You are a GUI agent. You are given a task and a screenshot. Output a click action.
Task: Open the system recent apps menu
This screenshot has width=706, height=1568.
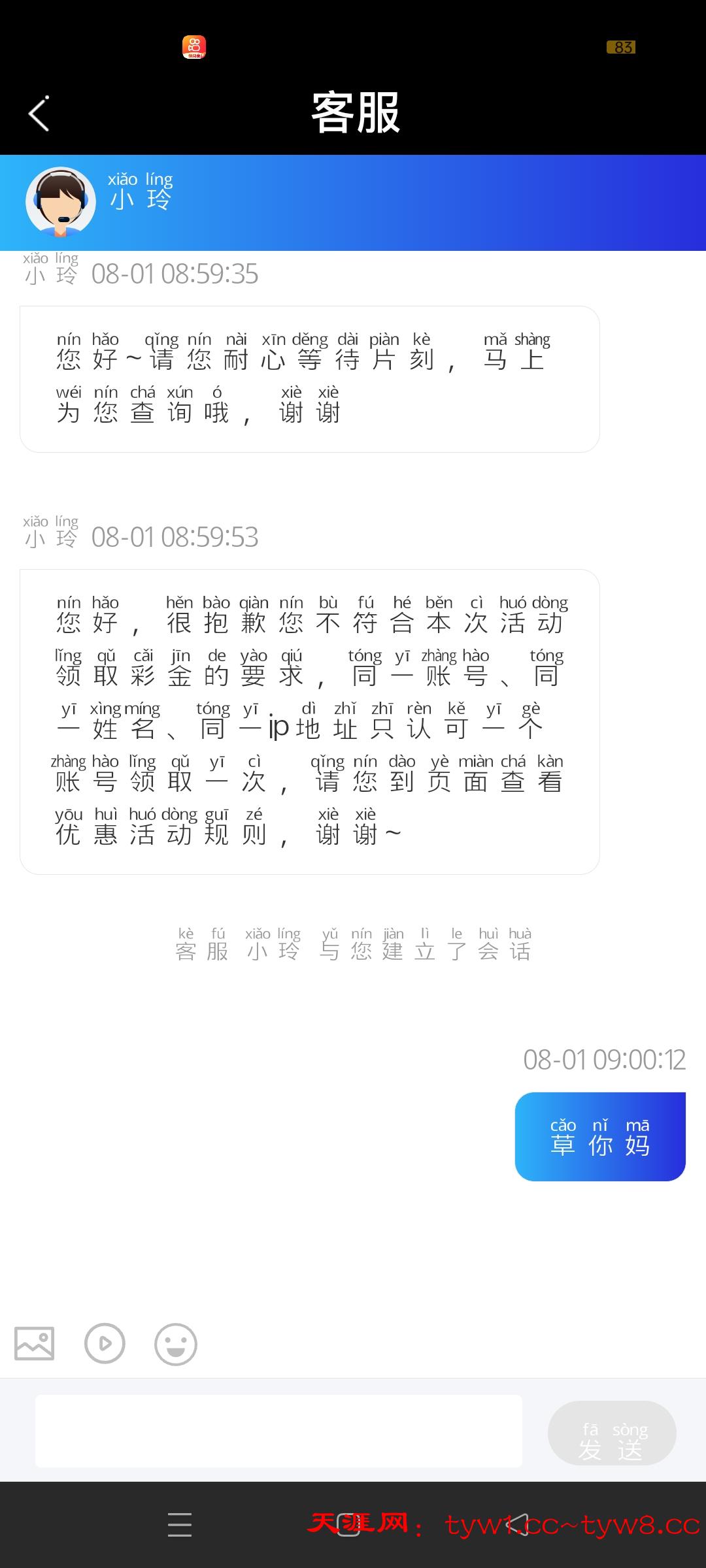[x=180, y=1524]
